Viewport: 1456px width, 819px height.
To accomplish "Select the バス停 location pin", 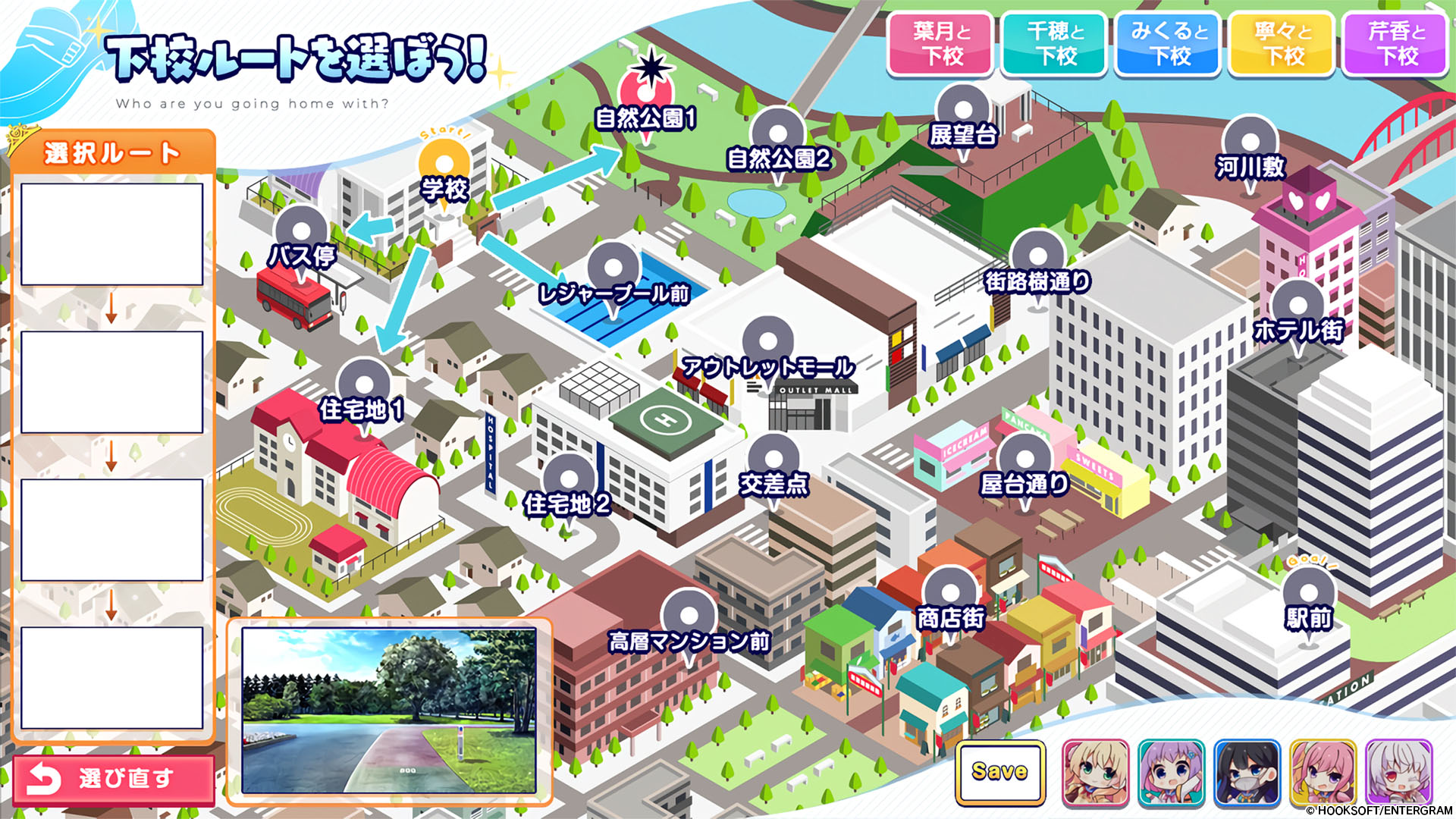I will click(302, 244).
